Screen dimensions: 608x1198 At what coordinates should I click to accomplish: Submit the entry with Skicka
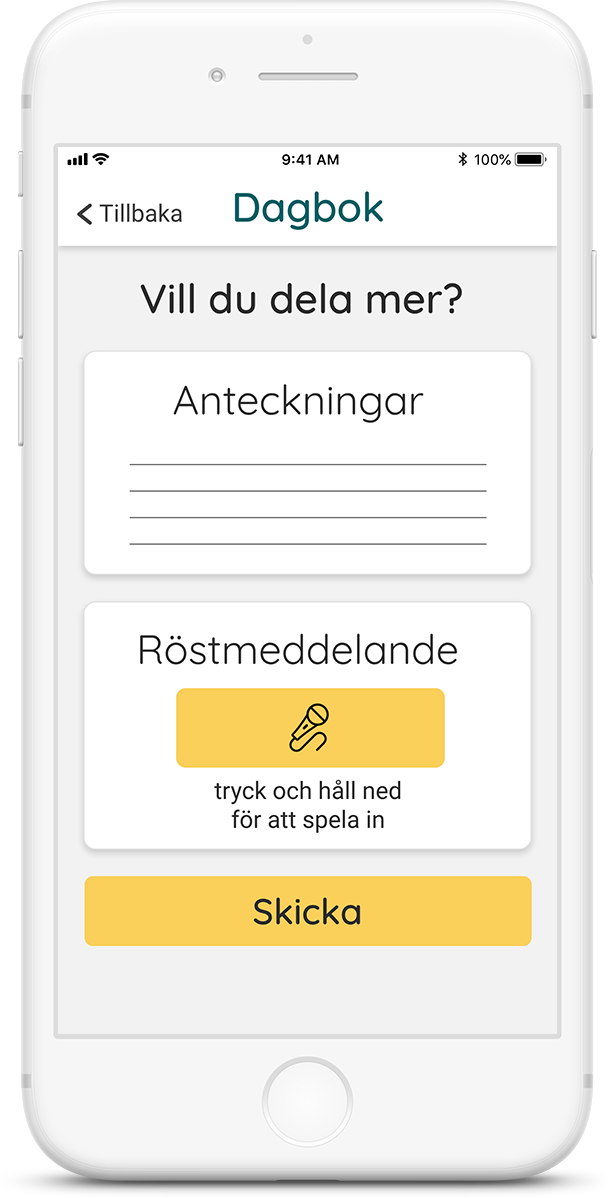[x=307, y=911]
